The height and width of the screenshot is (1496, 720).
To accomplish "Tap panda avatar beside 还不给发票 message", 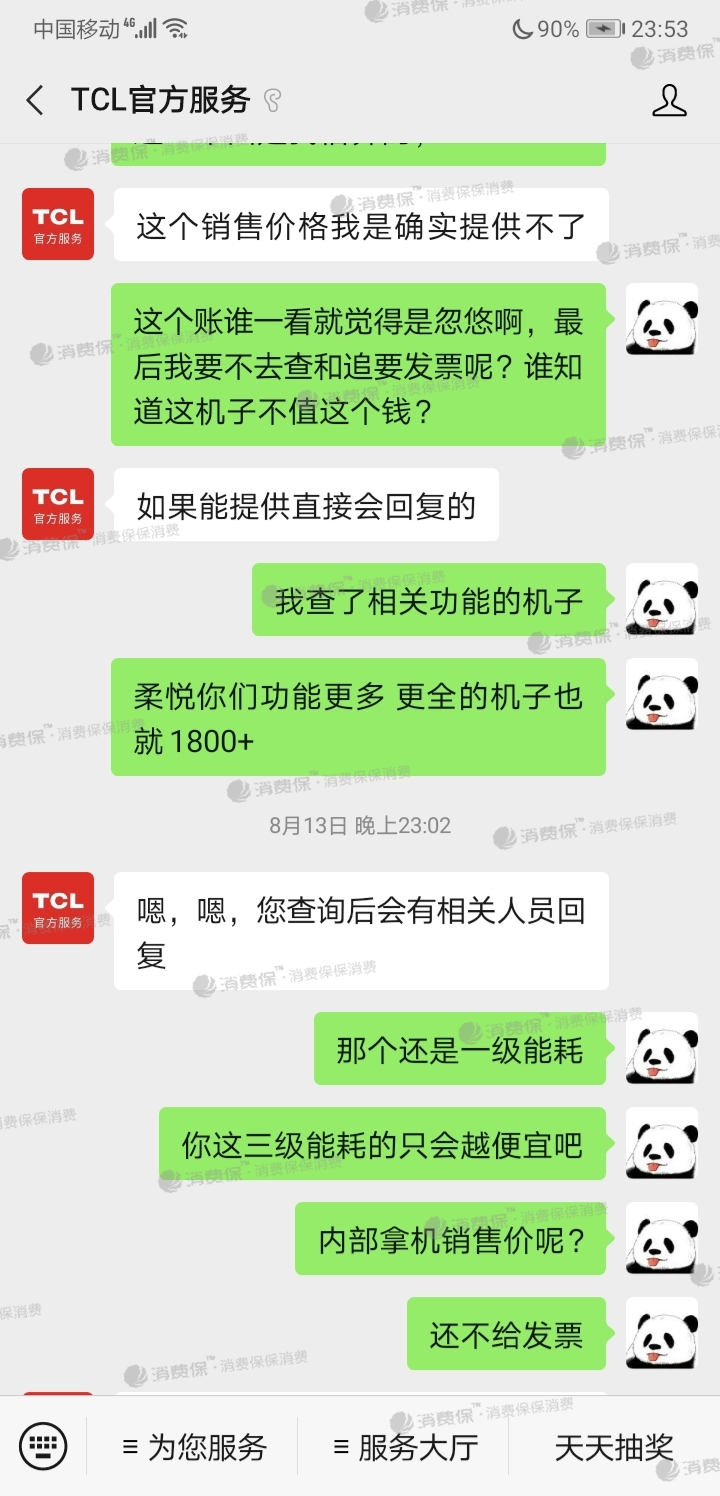I will click(x=661, y=1333).
